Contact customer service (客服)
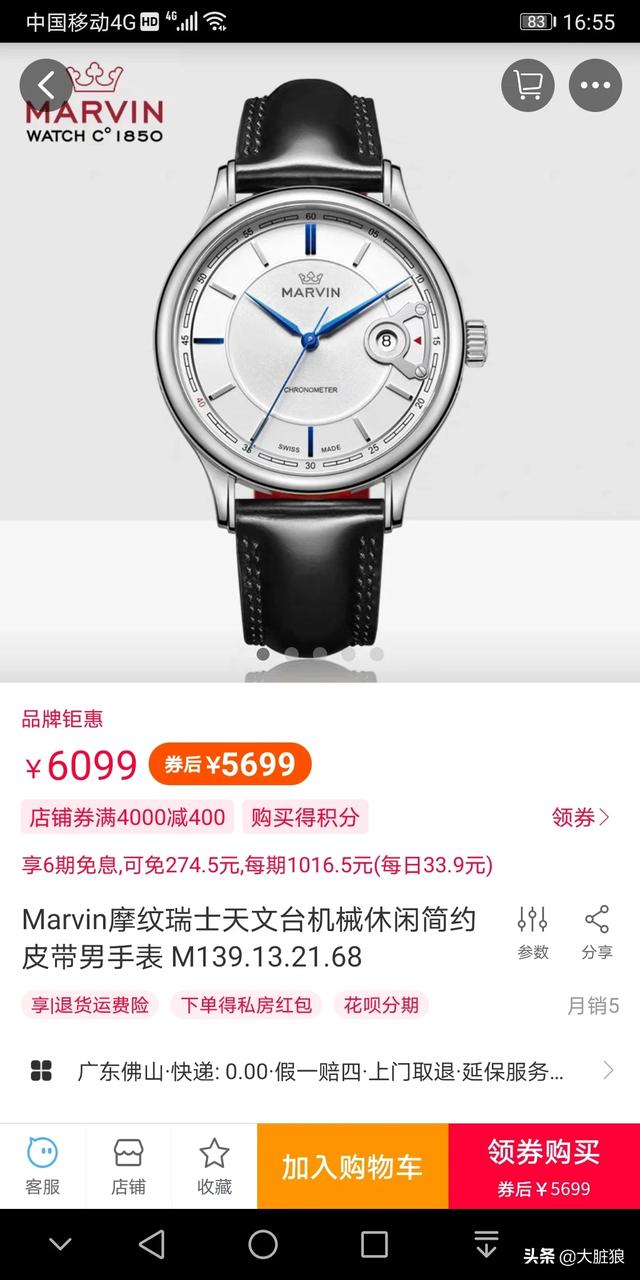 (x=42, y=1166)
